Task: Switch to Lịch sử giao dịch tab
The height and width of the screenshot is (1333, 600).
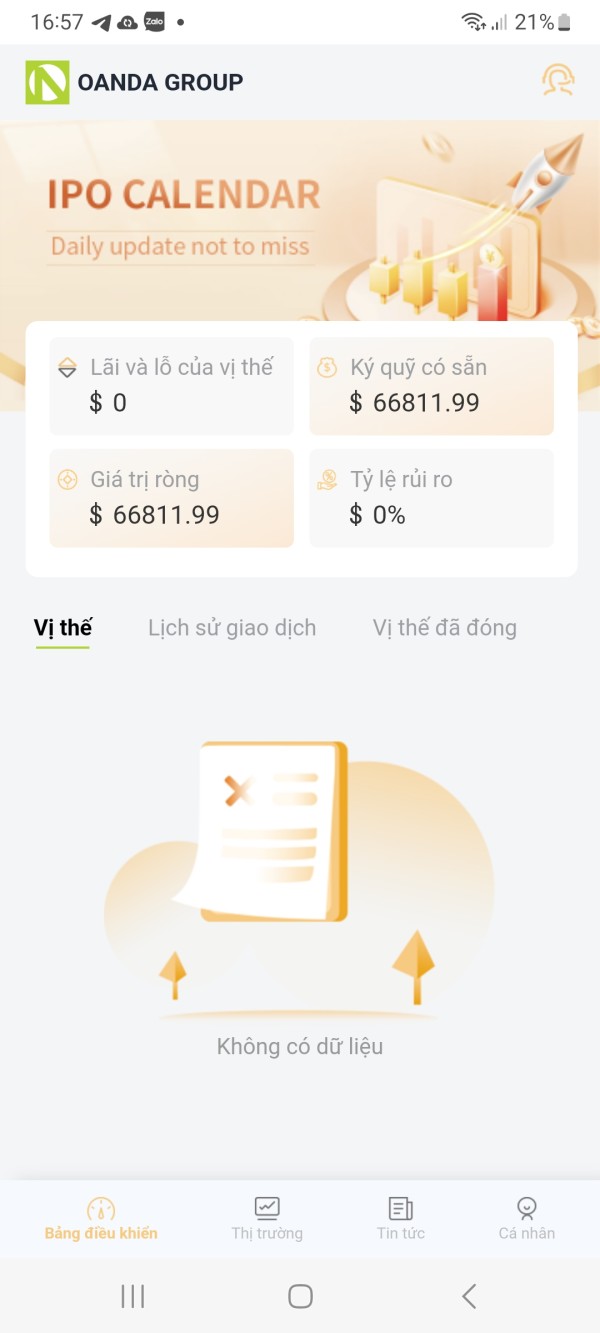Action: [x=232, y=628]
